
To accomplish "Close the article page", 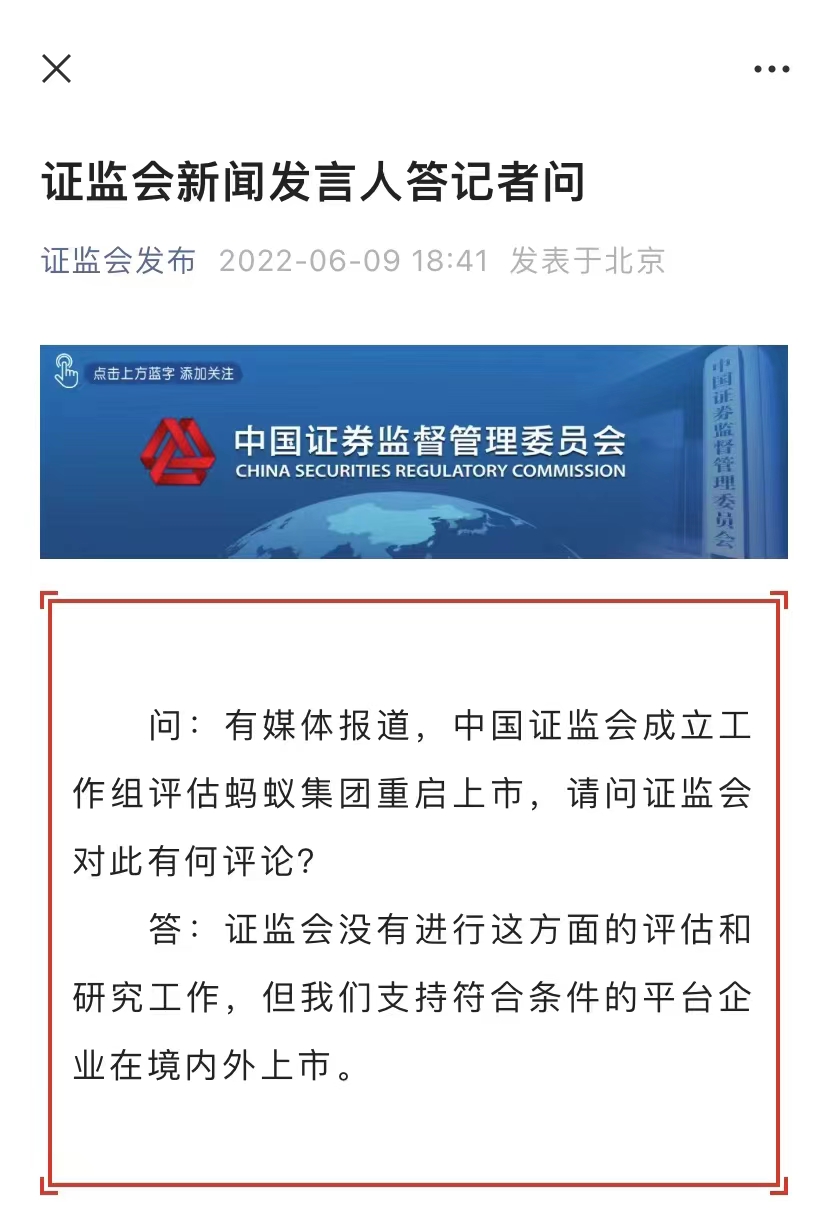I will pos(57,69).
